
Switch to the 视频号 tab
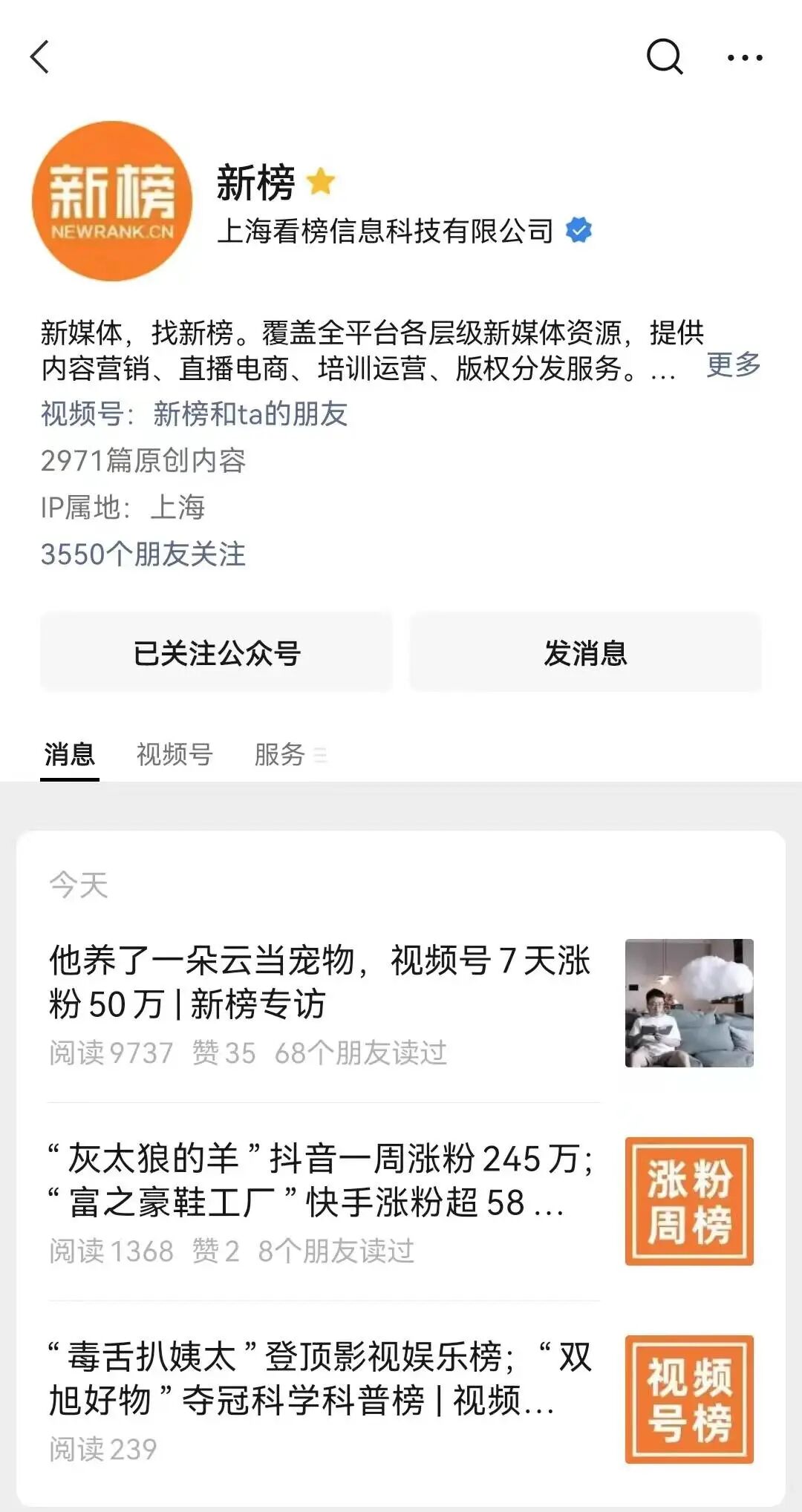click(172, 753)
